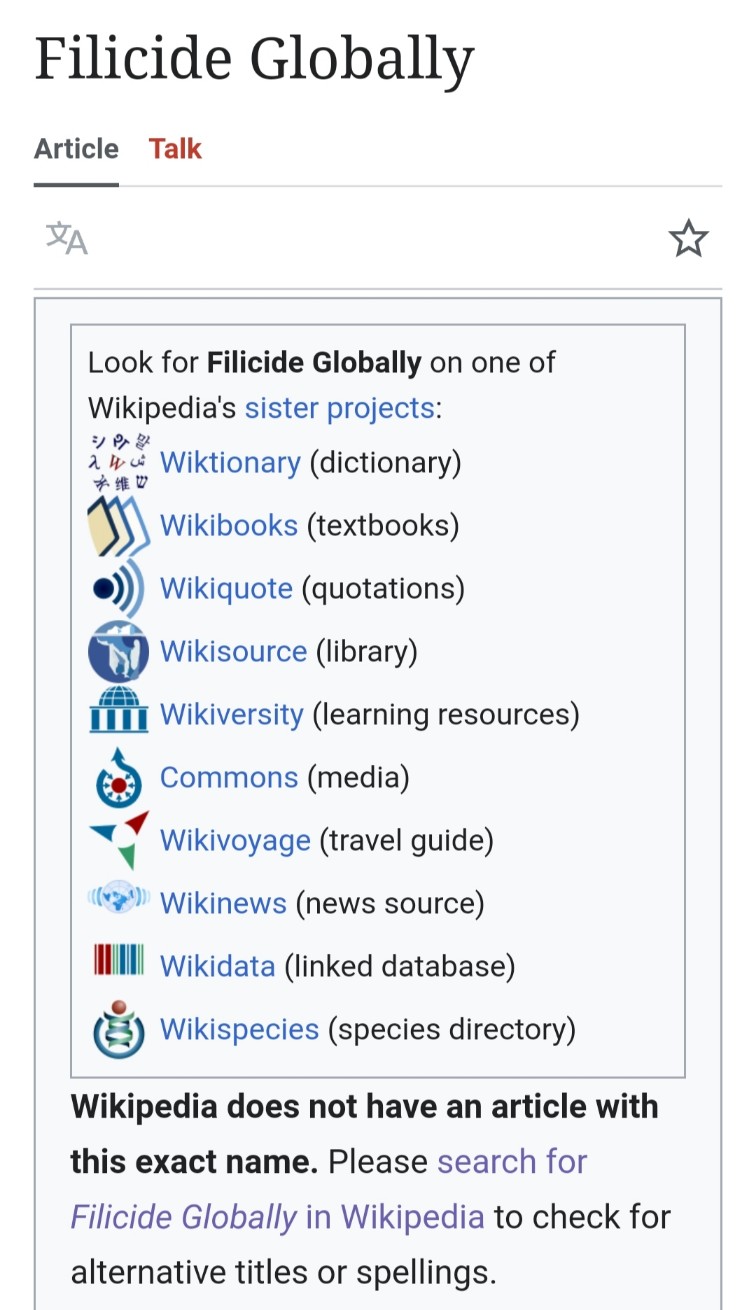Open the language selection icon
The width and height of the screenshot is (756, 1310).
[x=67, y=238]
